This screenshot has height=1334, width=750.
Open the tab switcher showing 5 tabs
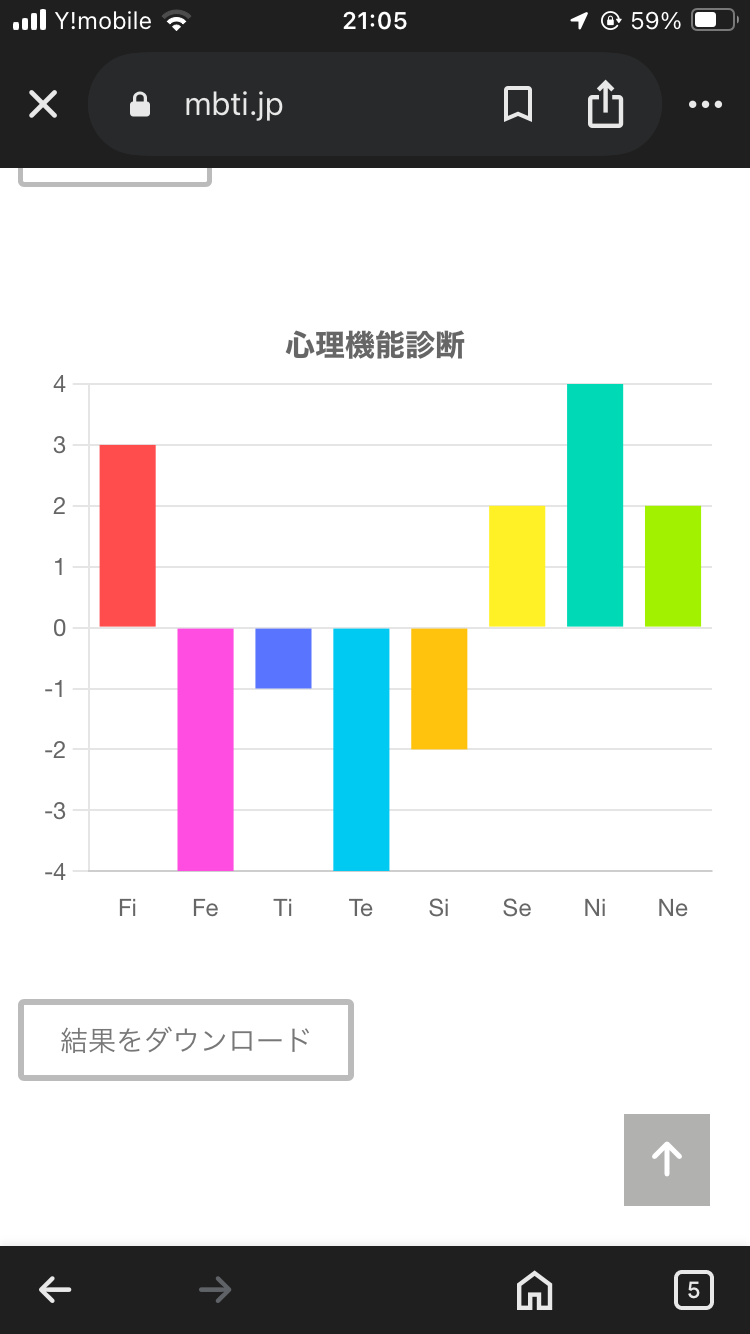694,1290
